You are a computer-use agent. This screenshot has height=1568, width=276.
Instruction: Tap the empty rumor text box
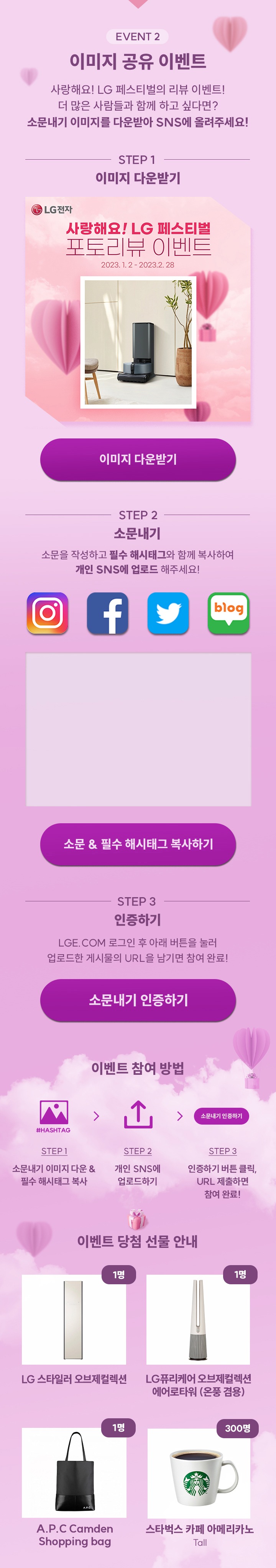point(138,729)
